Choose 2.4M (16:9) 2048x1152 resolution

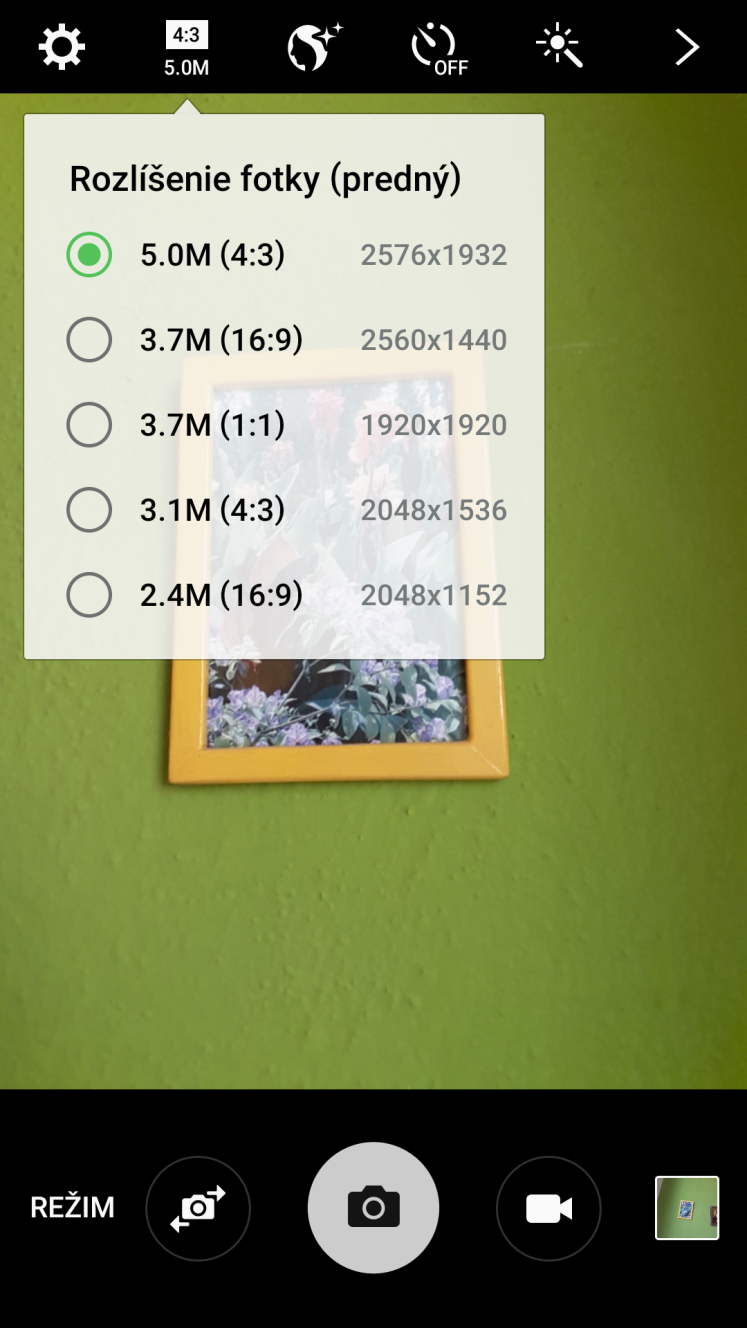(x=285, y=596)
